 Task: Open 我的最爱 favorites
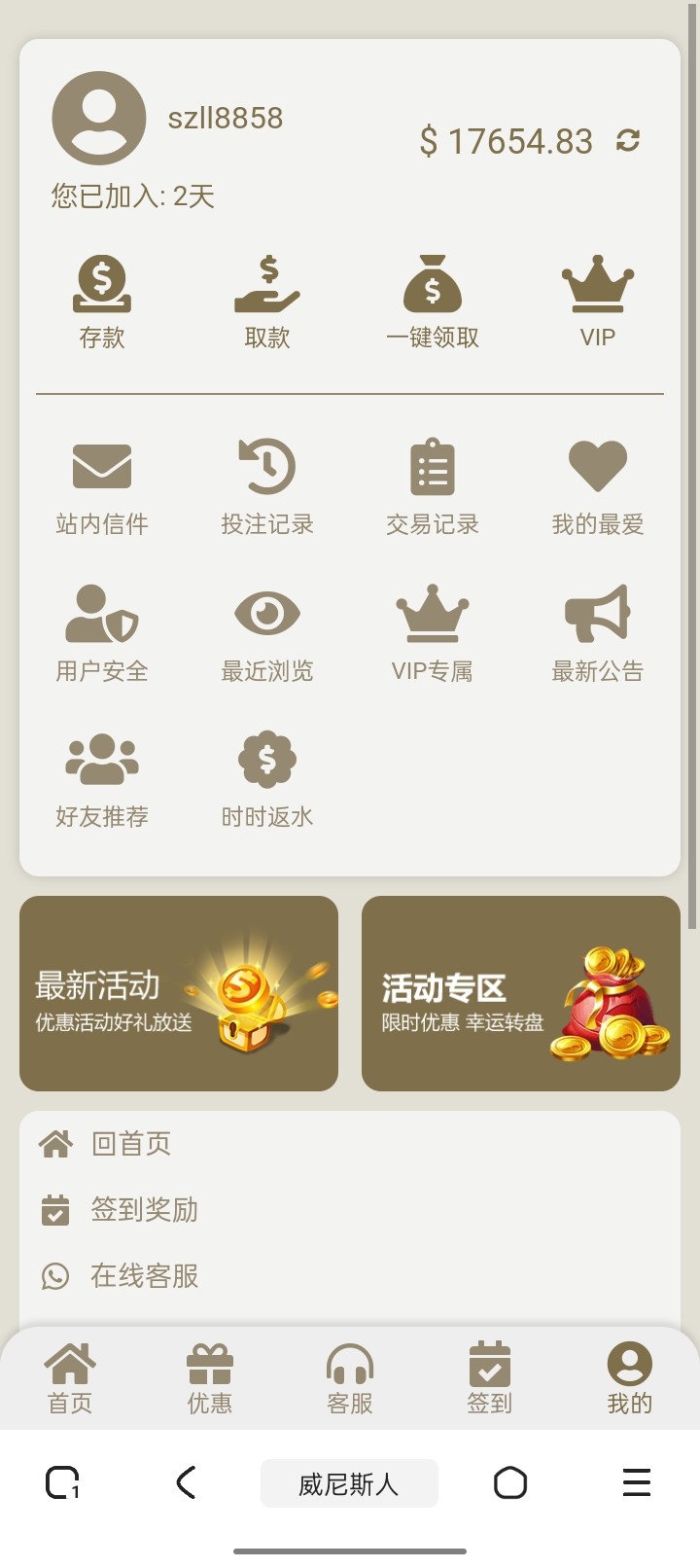click(598, 487)
